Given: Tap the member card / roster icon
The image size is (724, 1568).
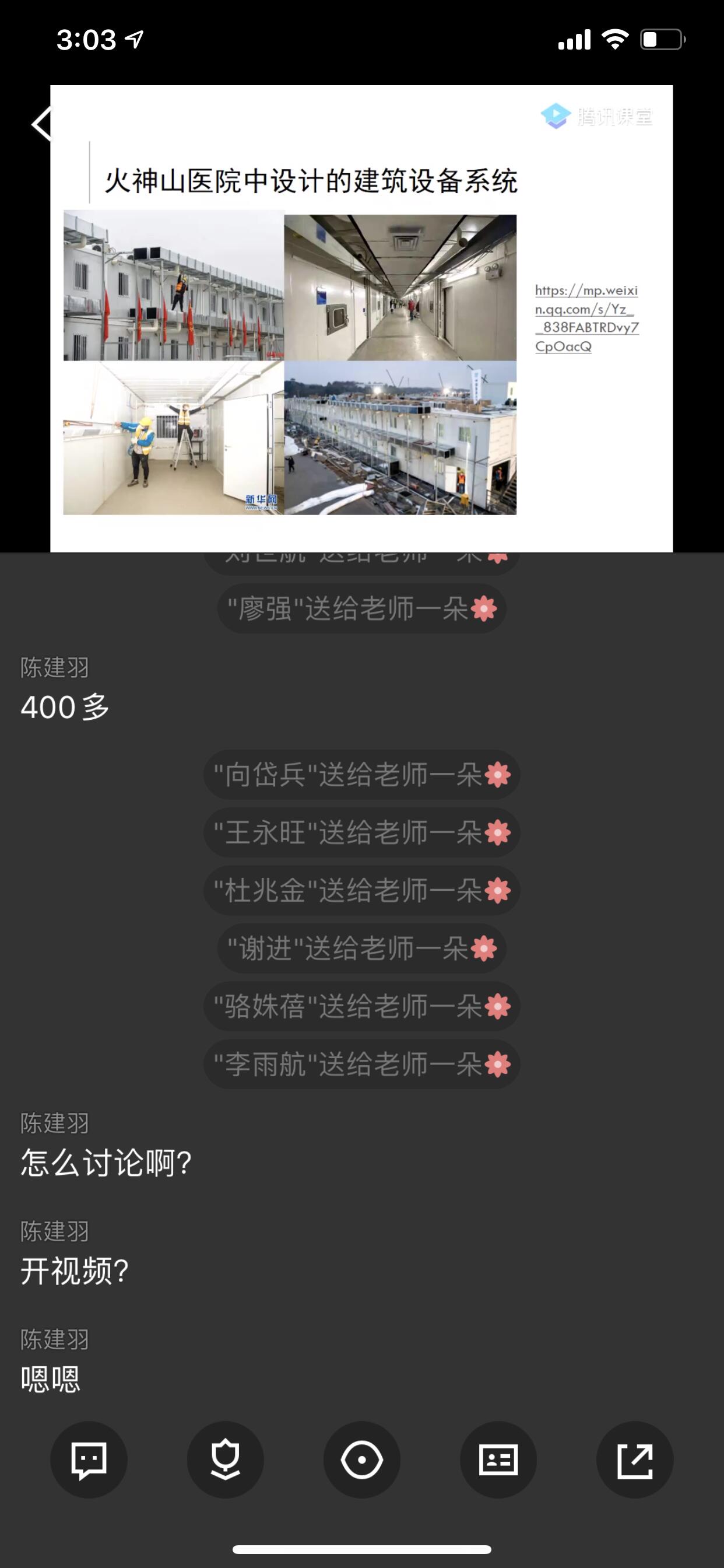Looking at the screenshot, I should [x=498, y=1459].
